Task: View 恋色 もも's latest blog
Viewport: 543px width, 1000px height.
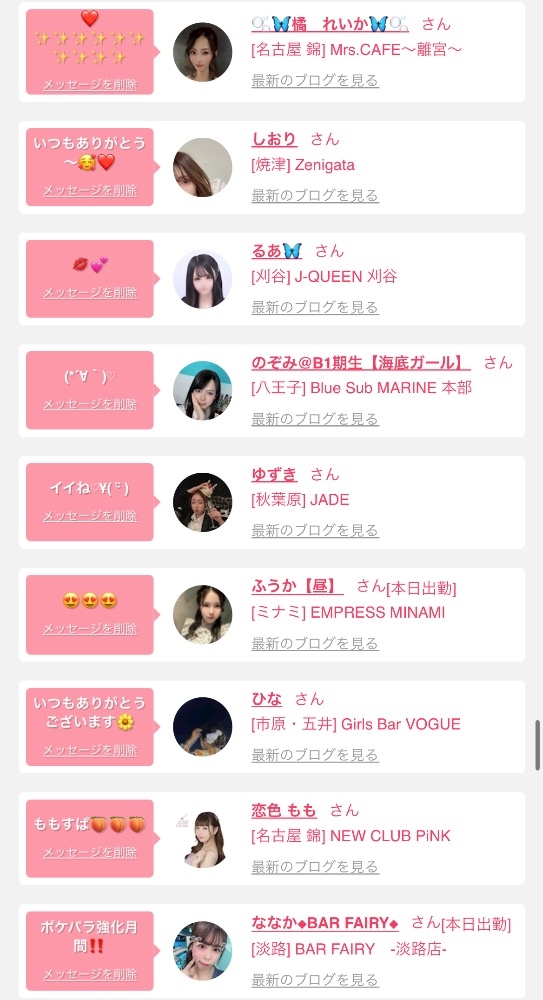Action: [315, 867]
